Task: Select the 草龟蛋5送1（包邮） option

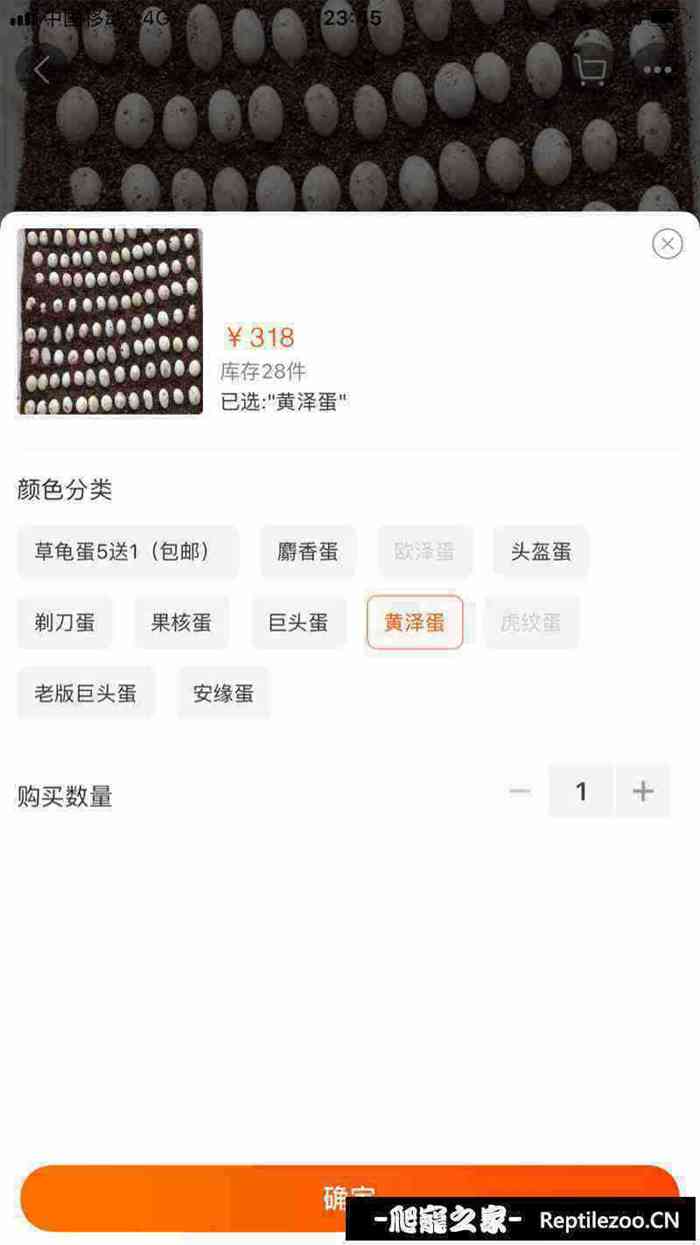Action: click(x=128, y=552)
